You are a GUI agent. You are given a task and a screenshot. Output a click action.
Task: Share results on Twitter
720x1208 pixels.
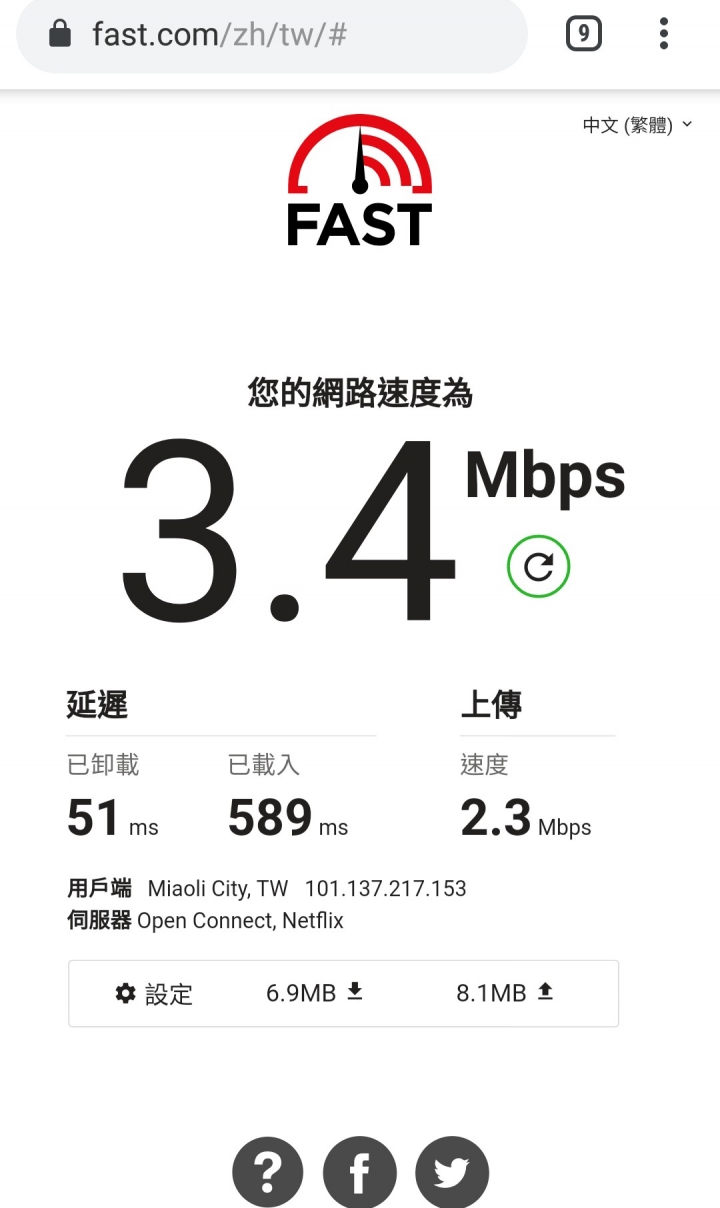pos(452,1172)
